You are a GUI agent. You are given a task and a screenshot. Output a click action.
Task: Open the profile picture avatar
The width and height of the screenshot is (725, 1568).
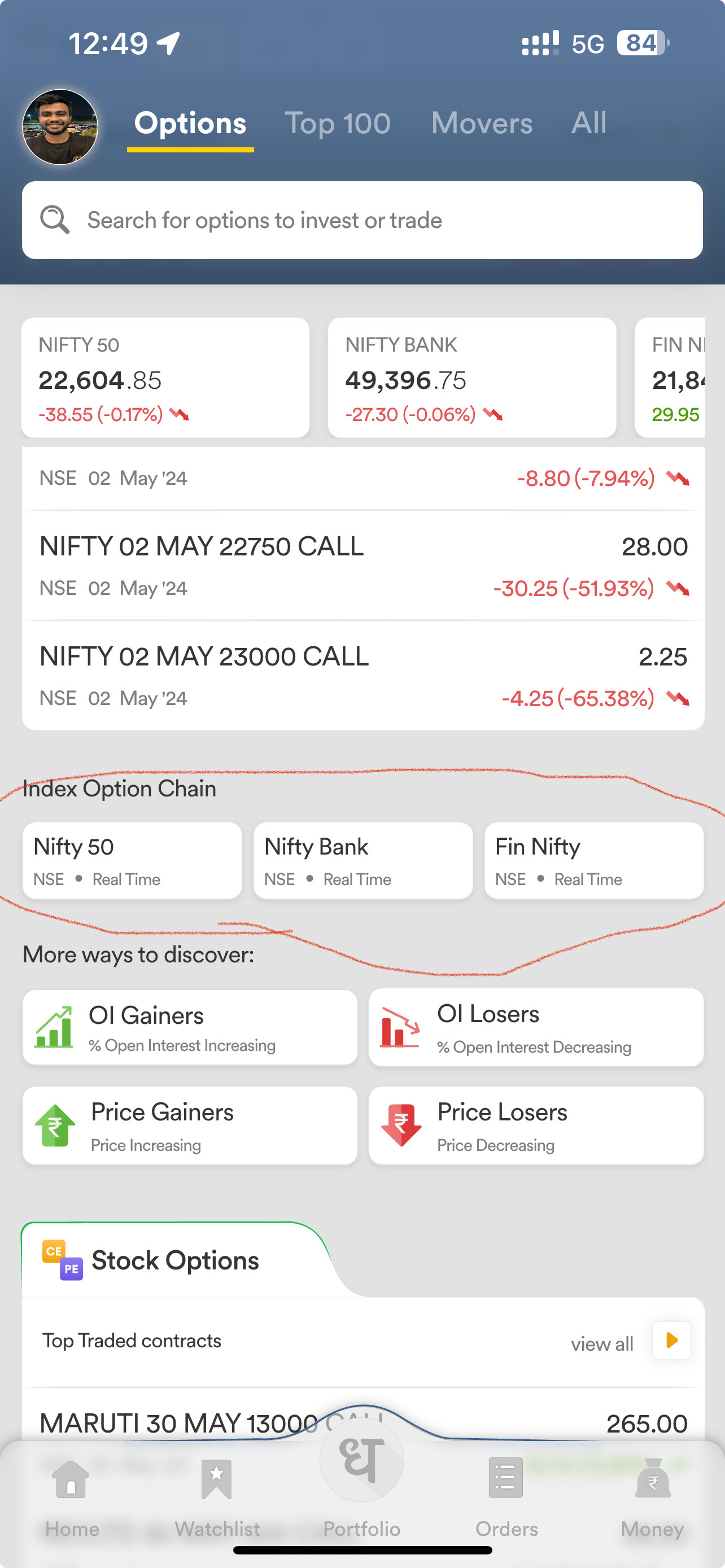60,127
